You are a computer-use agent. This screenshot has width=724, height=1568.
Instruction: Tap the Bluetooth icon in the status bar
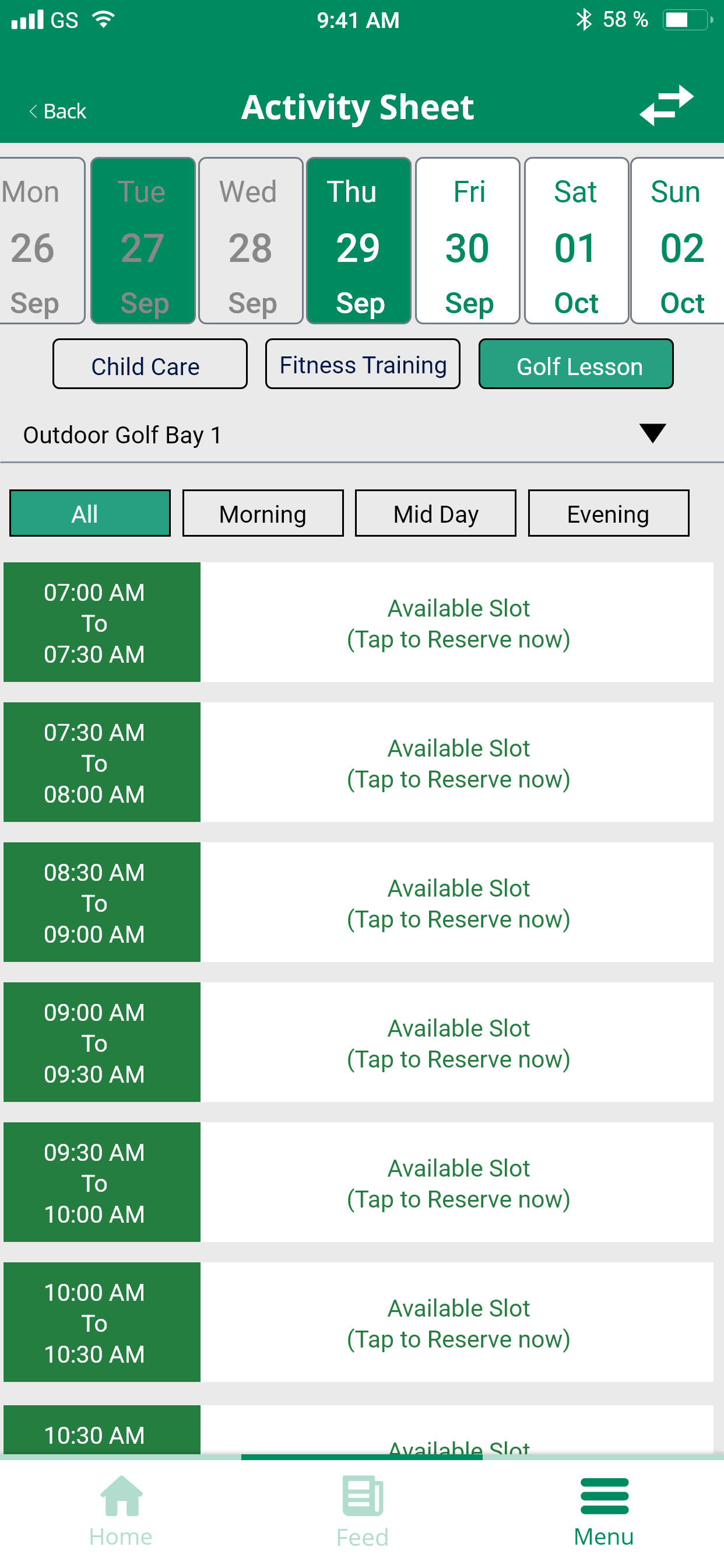click(583, 19)
